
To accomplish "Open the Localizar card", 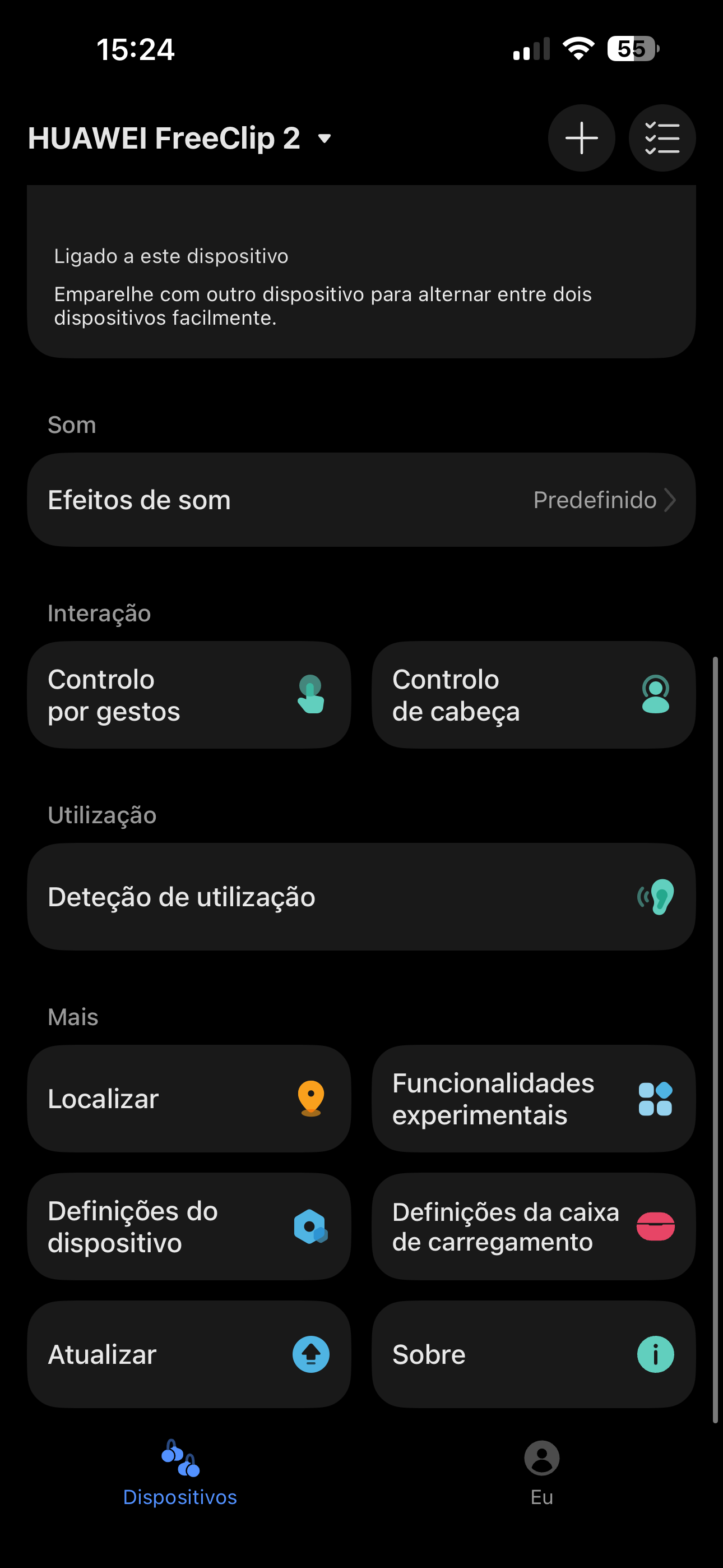I will [189, 1099].
